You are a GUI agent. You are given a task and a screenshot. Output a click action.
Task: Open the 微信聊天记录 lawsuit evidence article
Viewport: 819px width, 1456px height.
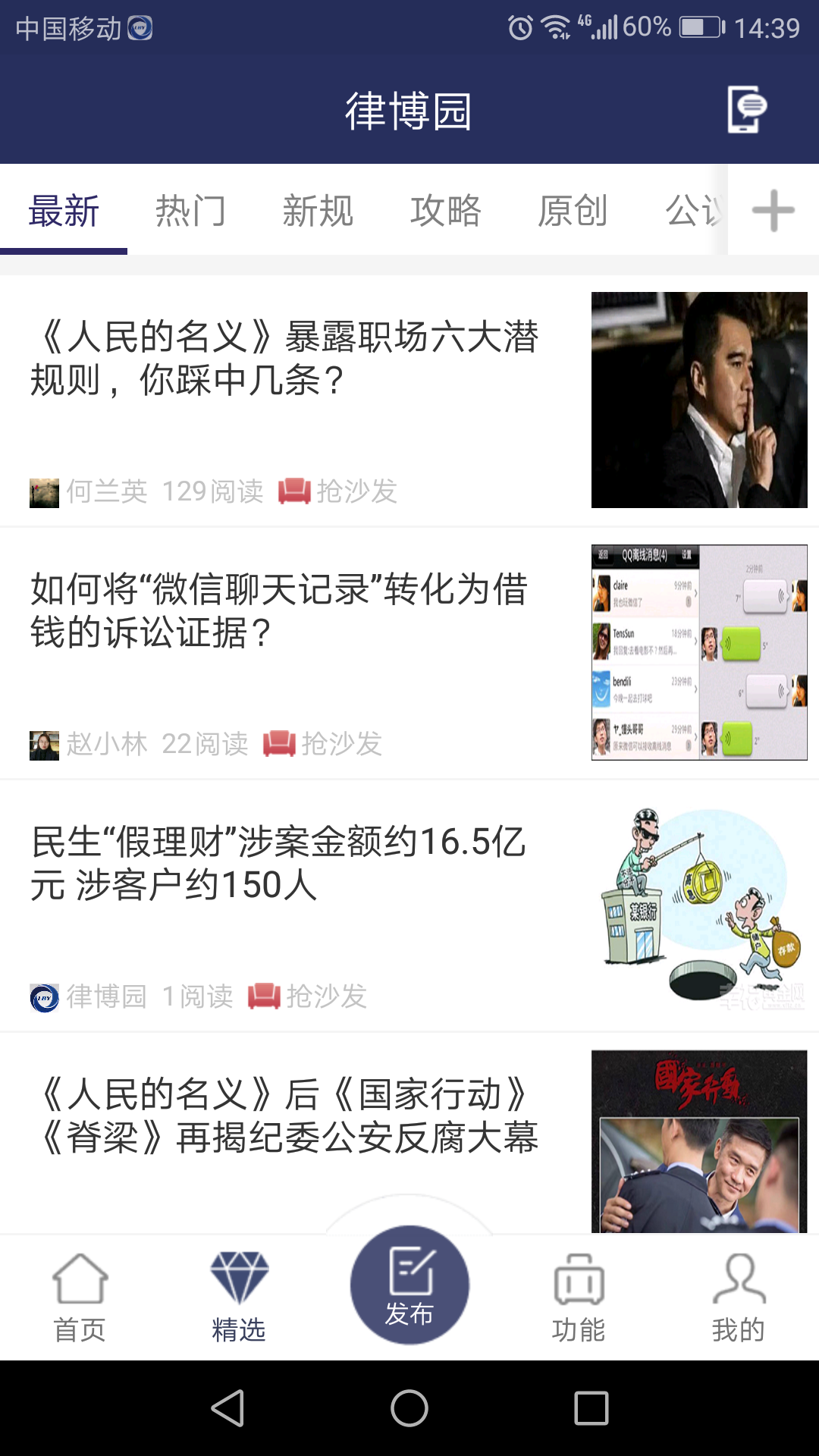(x=279, y=610)
